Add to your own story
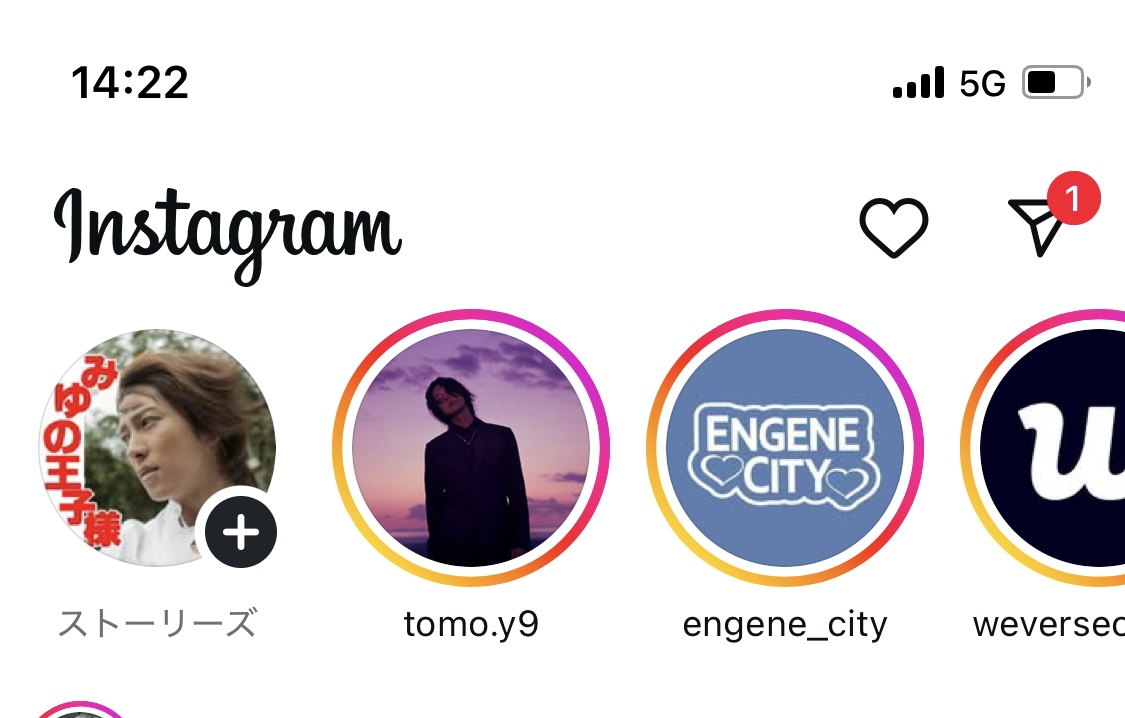This screenshot has height=718, width=1125. pyautogui.click(x=240, y=532)
